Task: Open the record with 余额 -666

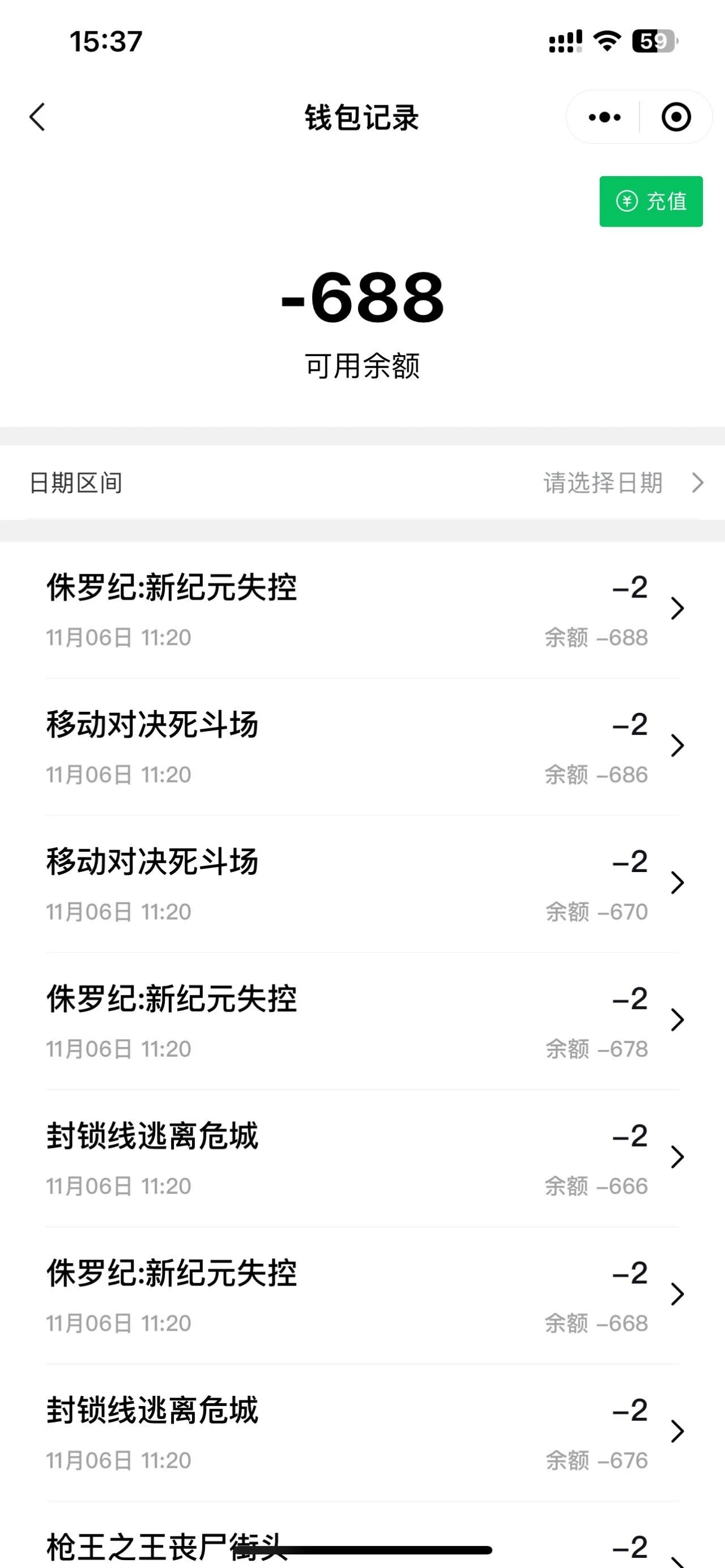Action: (362, 1158)
